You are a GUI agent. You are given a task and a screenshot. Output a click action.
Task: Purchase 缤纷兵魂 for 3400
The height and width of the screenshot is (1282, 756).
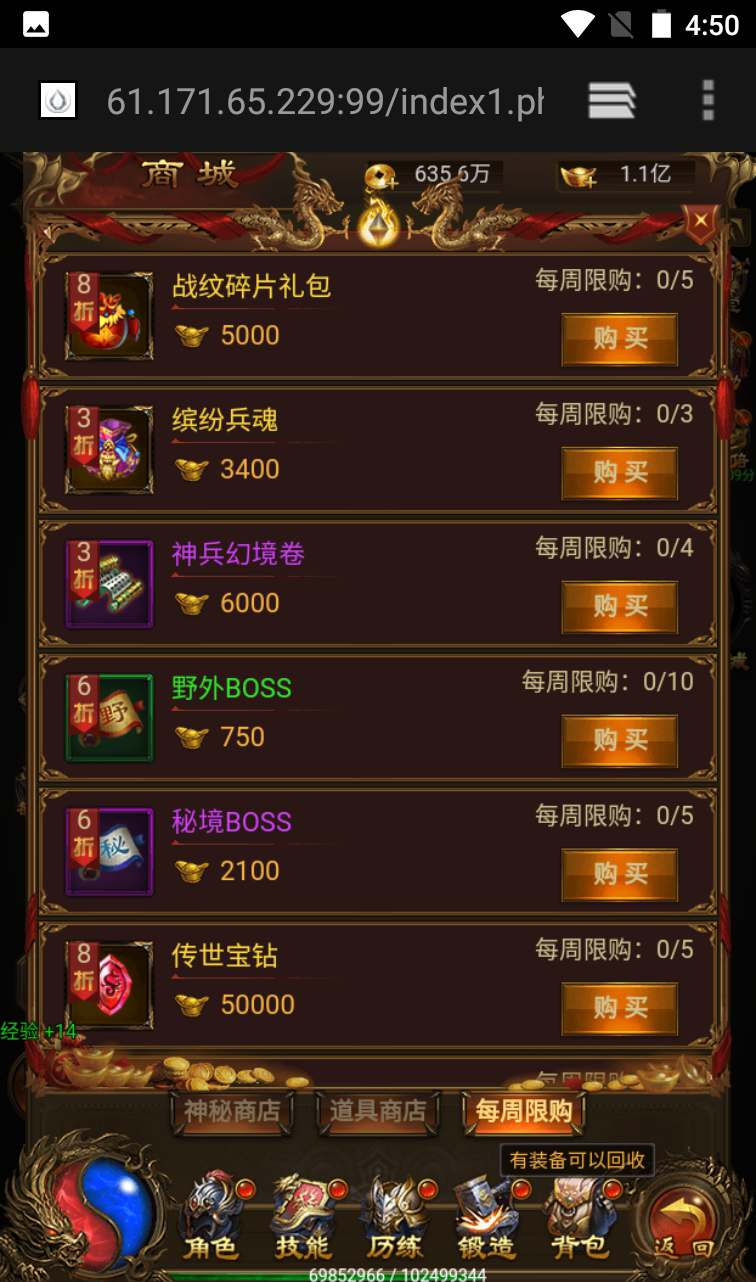pyautogui.click(x=619, y=473)
